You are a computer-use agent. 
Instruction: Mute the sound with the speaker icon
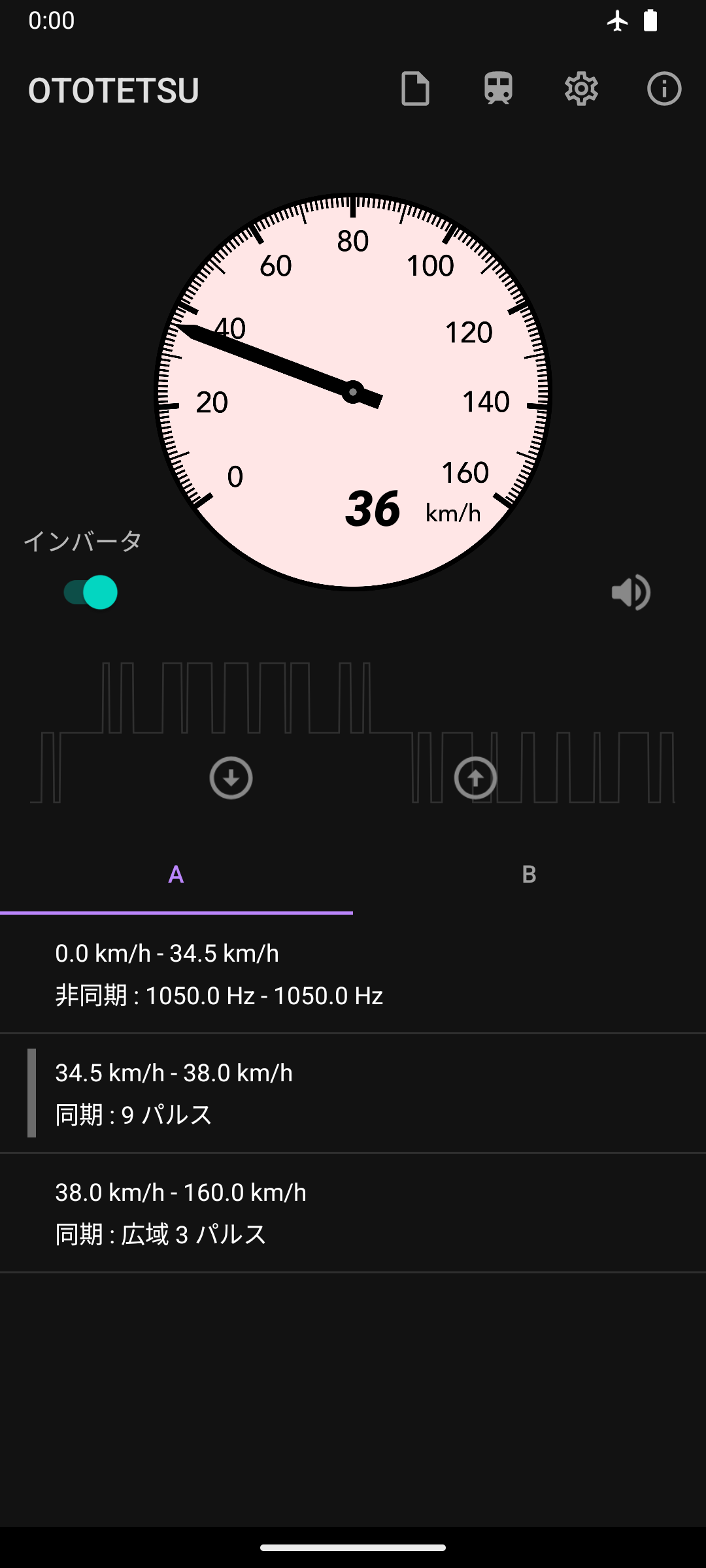pos(630,593)
